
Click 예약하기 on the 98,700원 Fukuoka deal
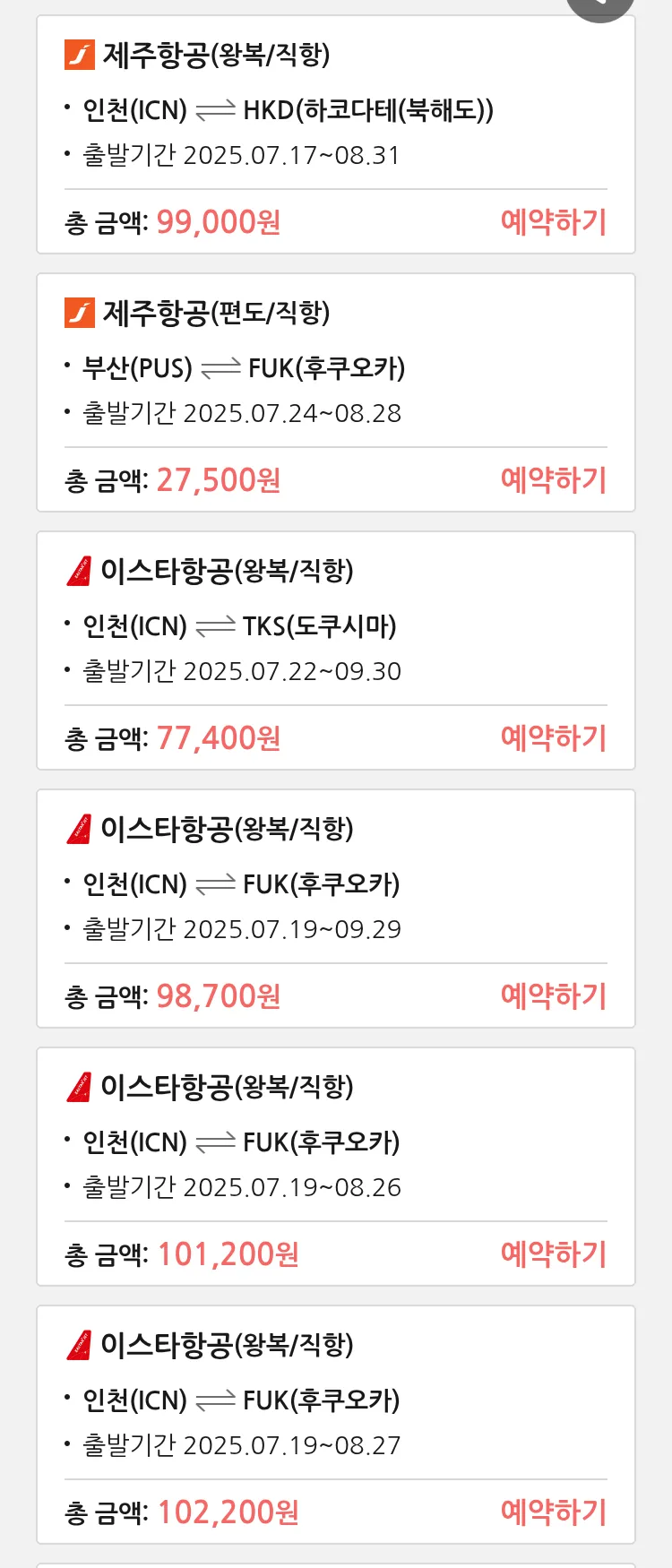[x=554, y=995]
